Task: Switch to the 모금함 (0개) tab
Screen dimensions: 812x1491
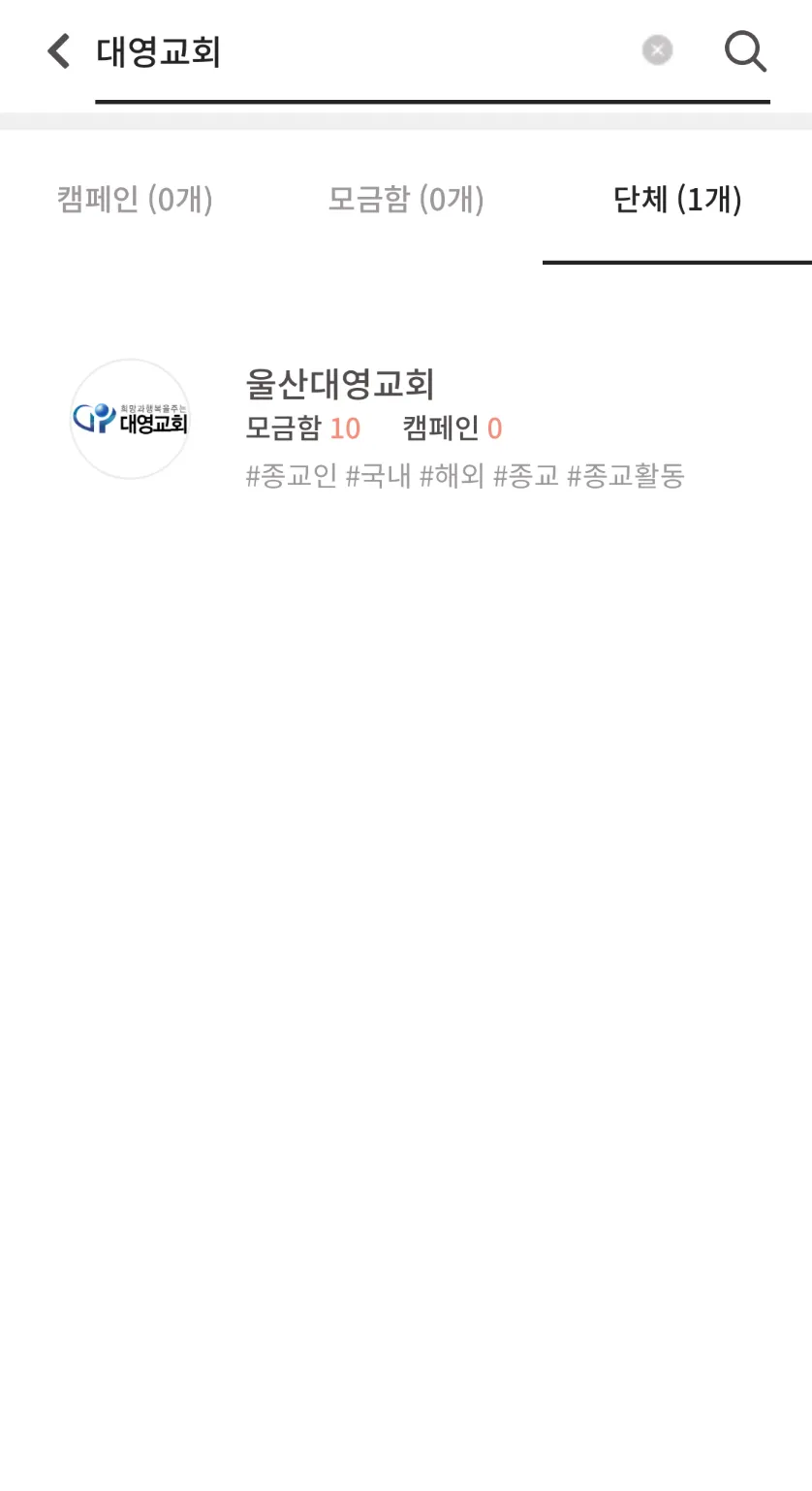Action: [406, 200]
